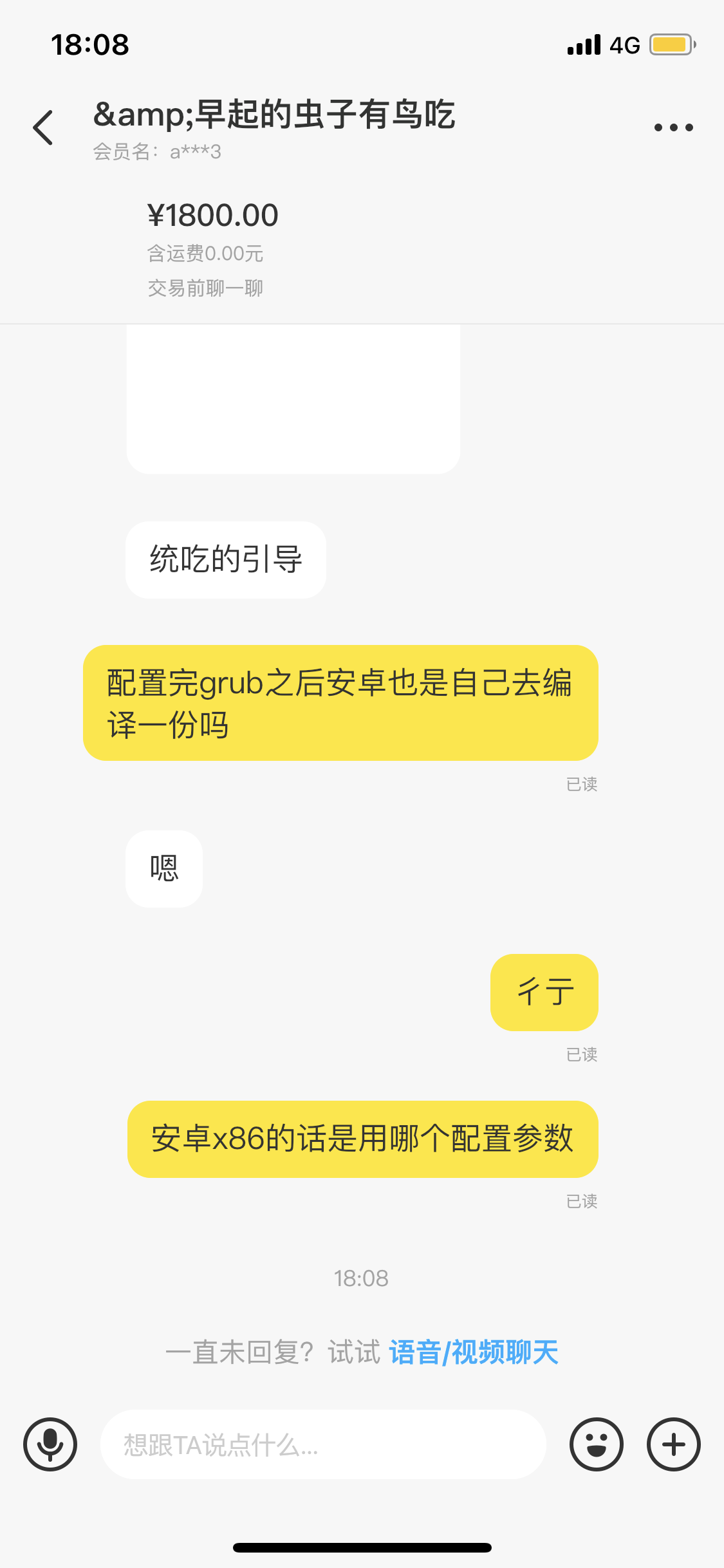This screenshot has width=724, height=1568.
Task: Go back using the top-left arrow
Action: (x=43, y=127)
